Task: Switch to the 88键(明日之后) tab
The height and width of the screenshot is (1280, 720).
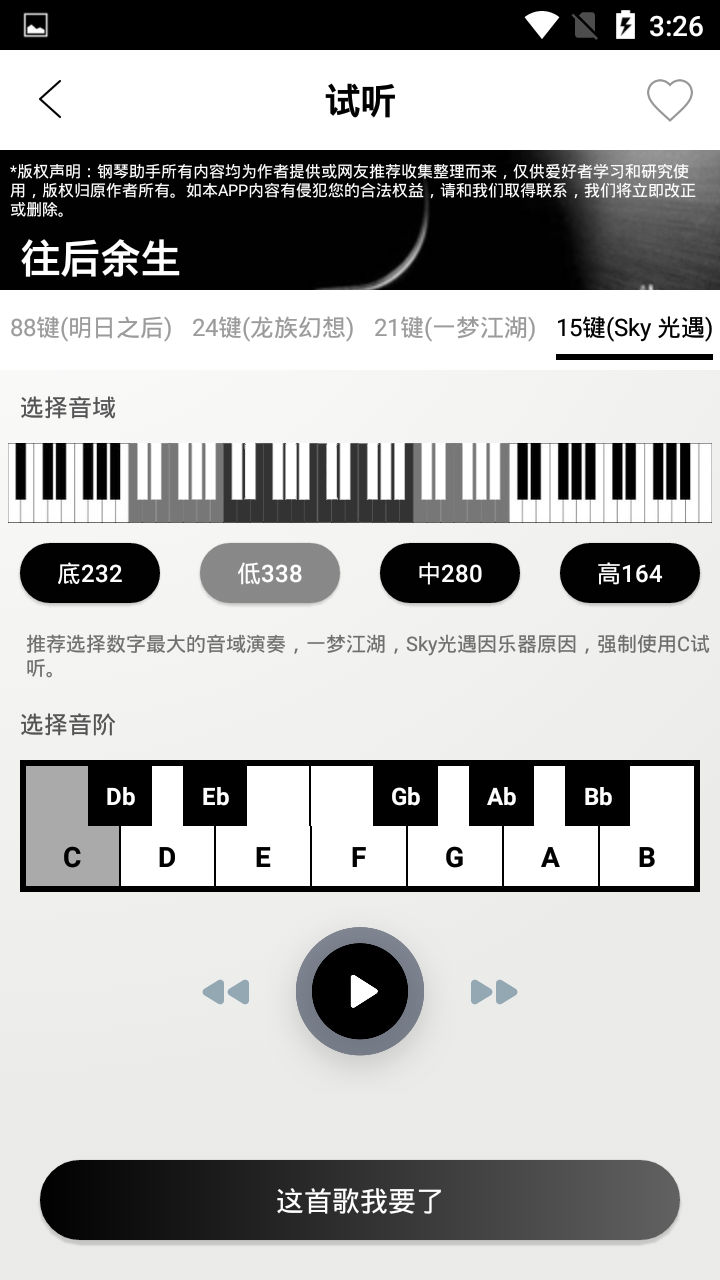Action: click(91, 328)
